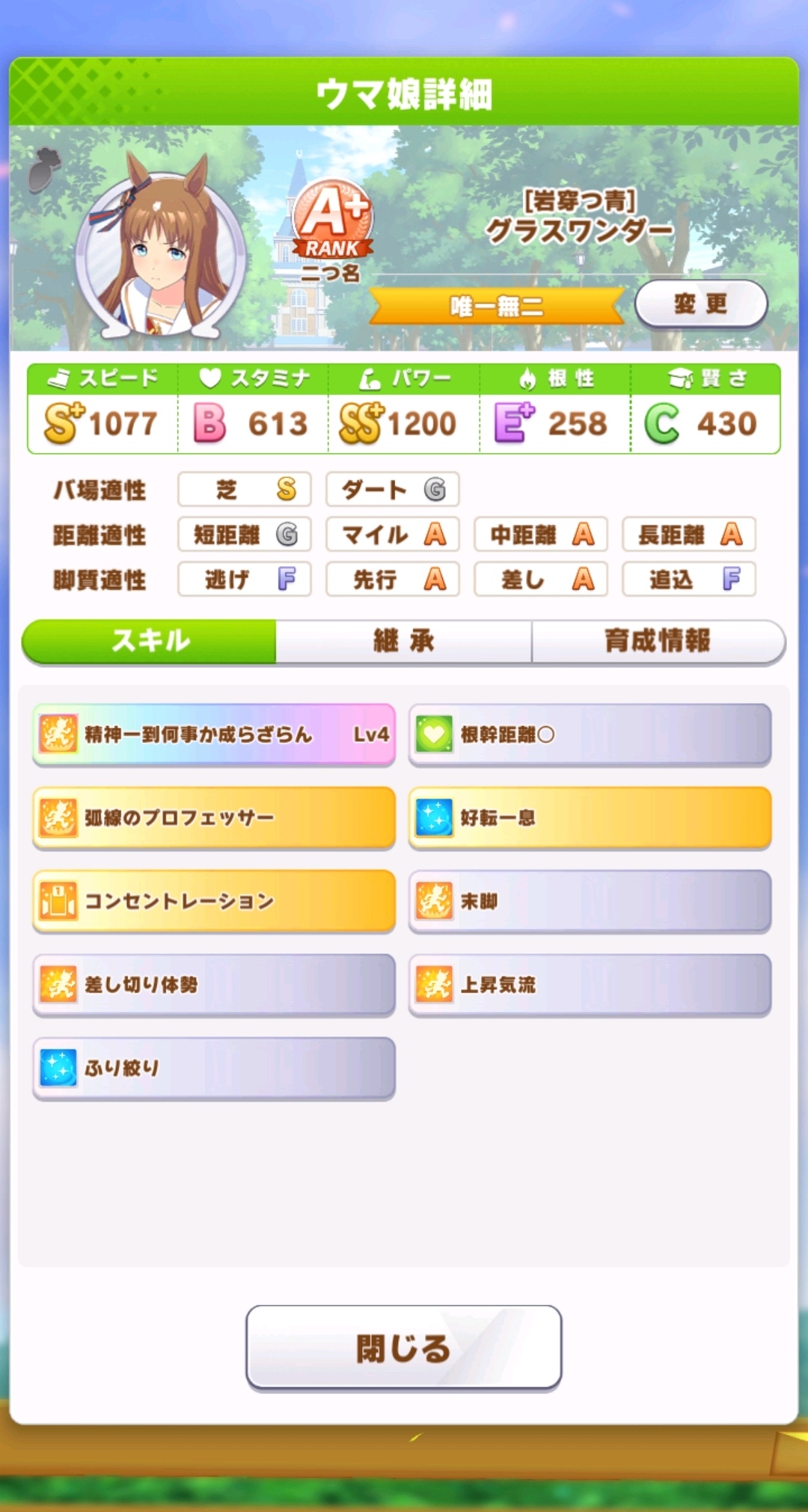Tap the 変更 button to change title
Image resolution: width=808 pixels, height=1512 pixels.
(700, 304)
